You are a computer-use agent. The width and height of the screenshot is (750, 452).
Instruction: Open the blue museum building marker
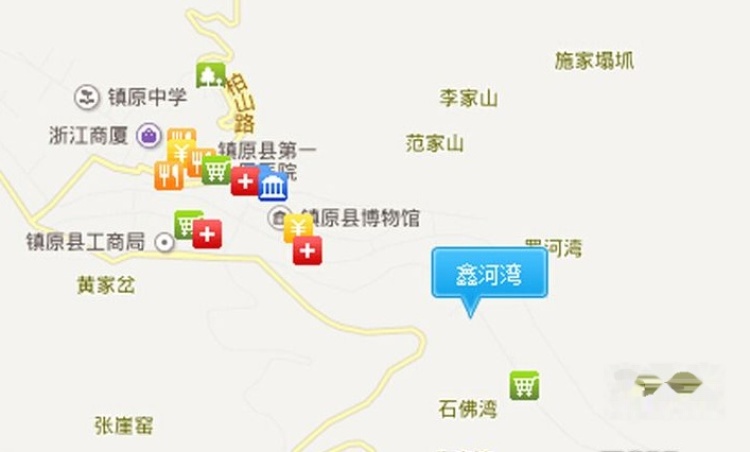[272, 186]
